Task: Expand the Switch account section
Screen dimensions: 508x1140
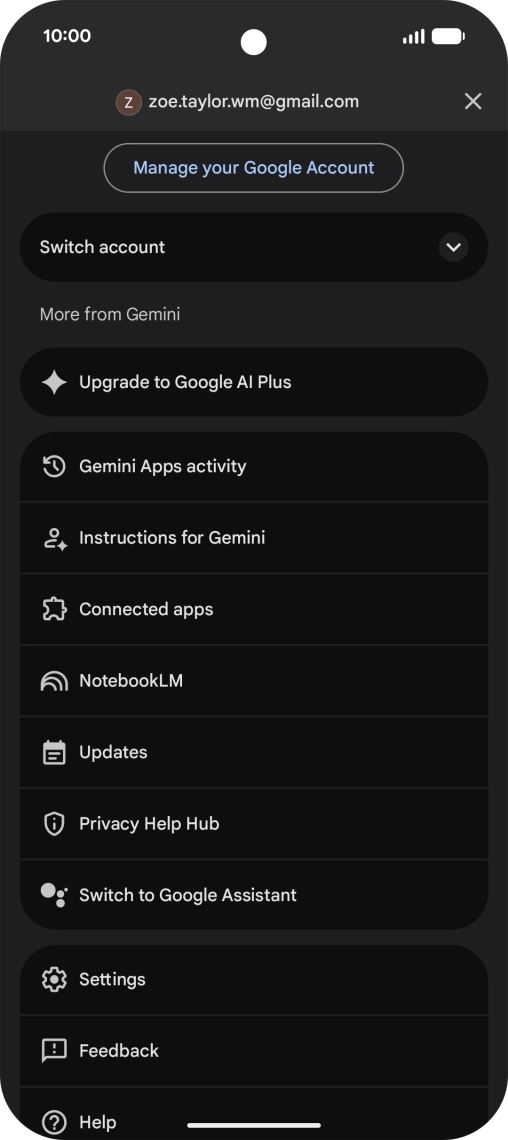Action: tap(254, 247)
